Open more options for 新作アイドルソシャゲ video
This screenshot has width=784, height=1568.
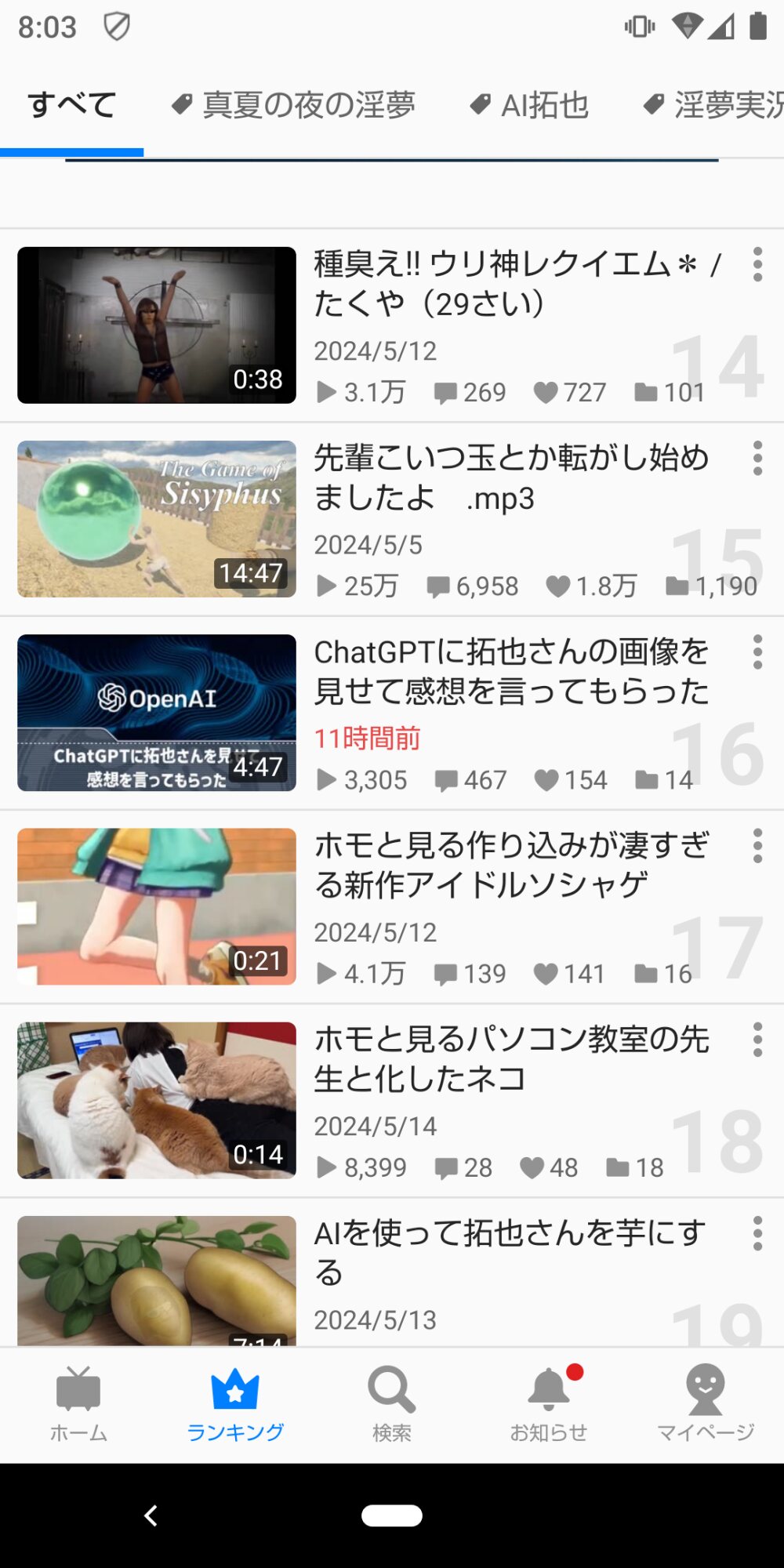pyautogui.click(x=757, y=845)
